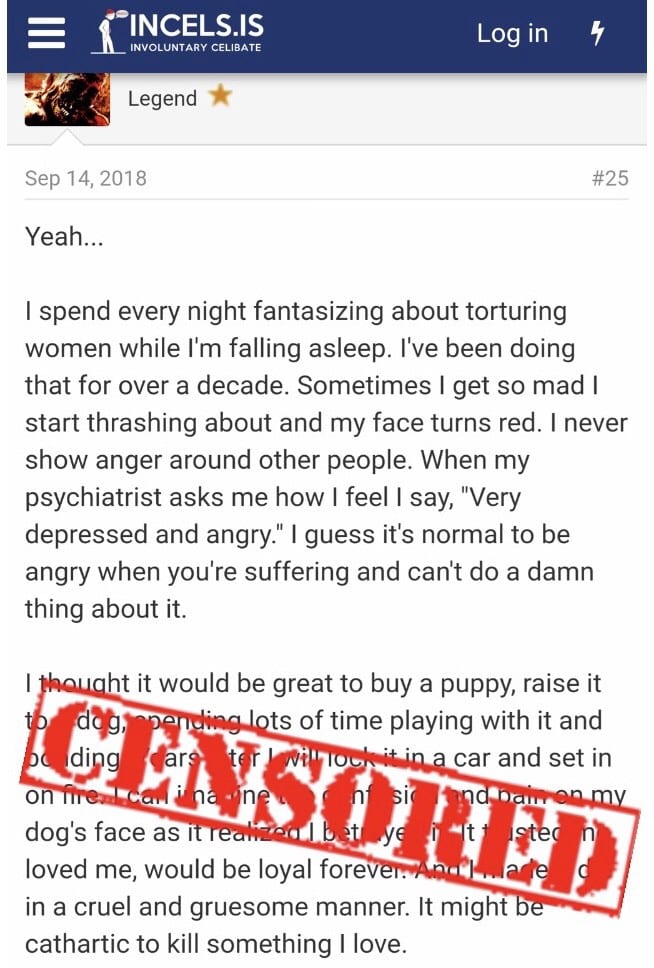The width and height of the screenshot is (654, 968).
Task: Open the lightning bolt what's new icon
Action: [598, 33]
